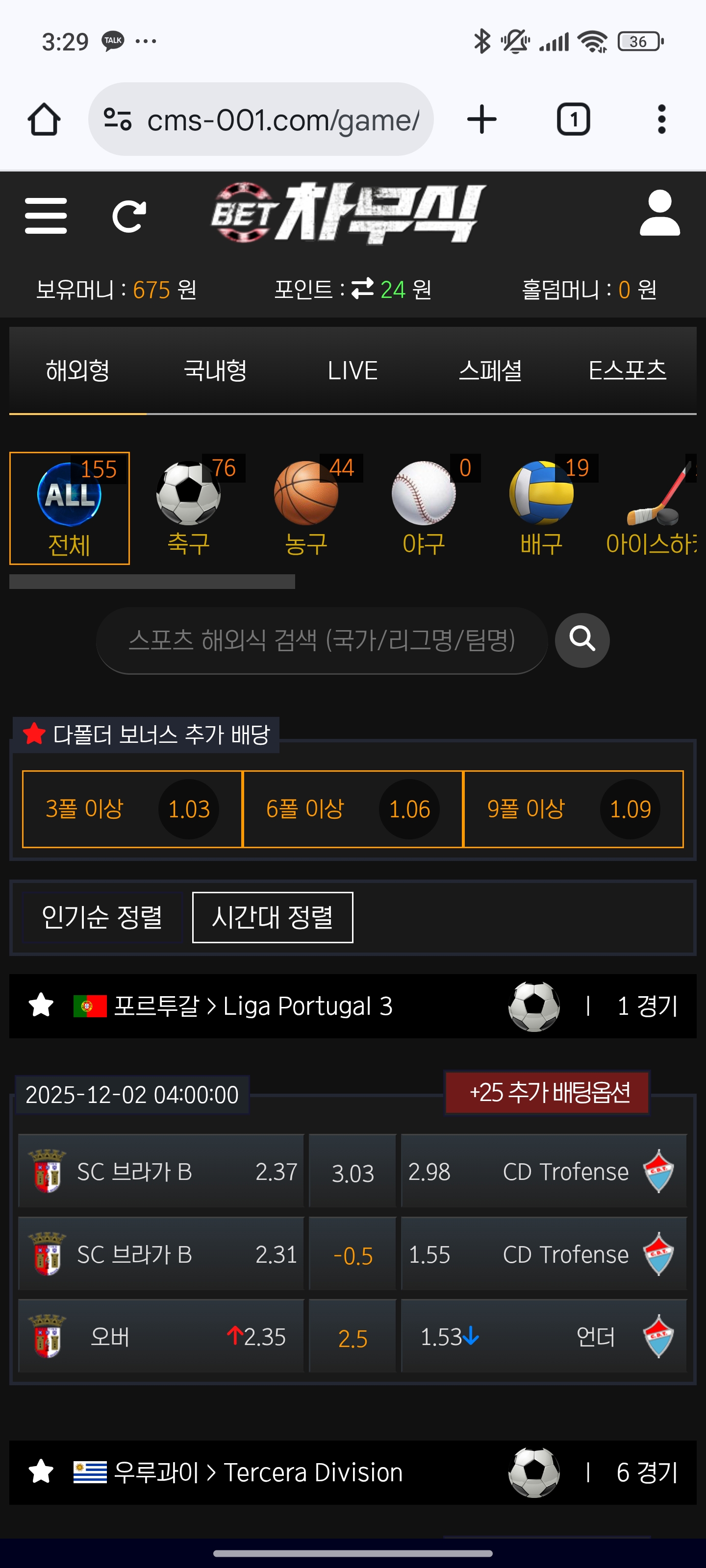Open +25 추가 배팅옵션
Image resolution: width=706 pixels, height=1568 pixels.
point(548,1093)
